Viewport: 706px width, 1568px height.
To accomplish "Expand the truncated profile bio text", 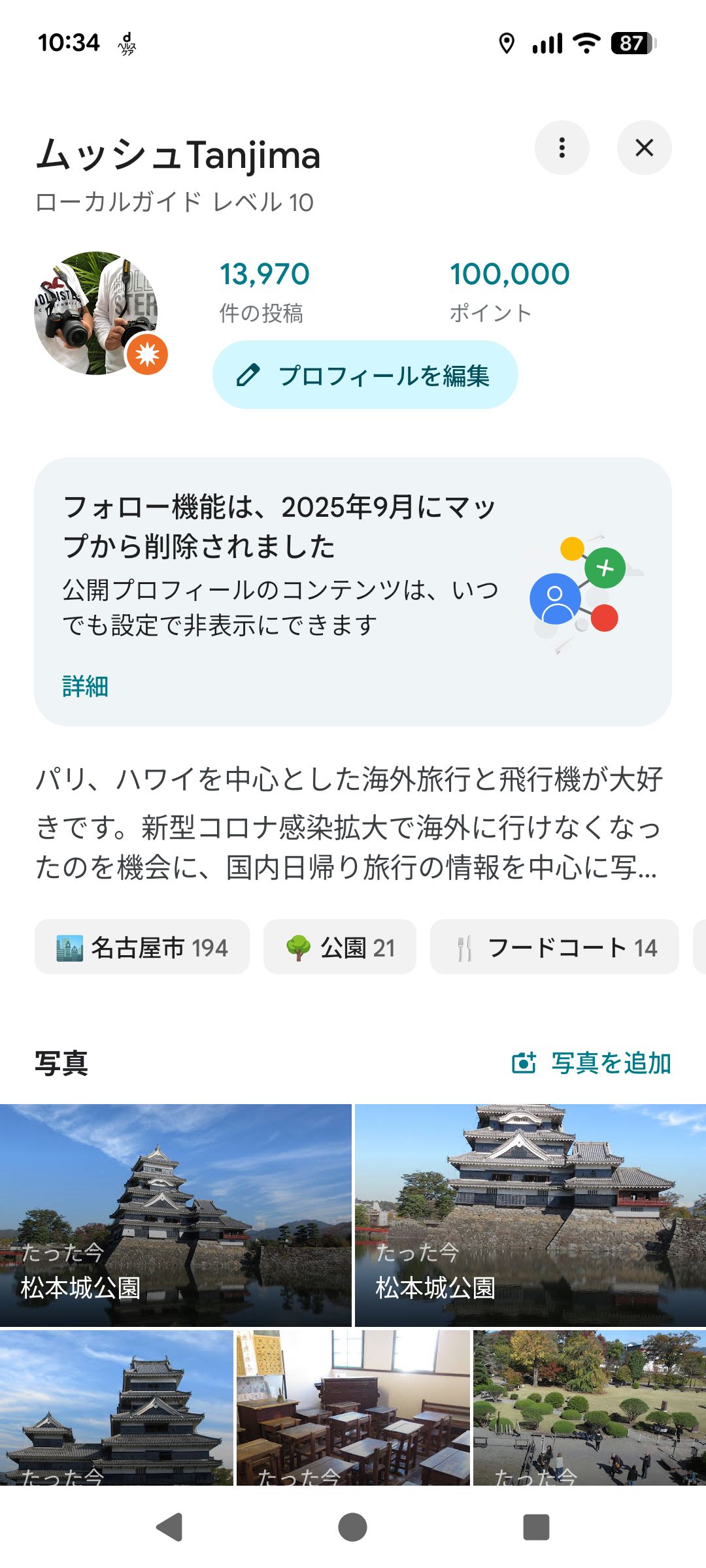I will click(349, 825).
